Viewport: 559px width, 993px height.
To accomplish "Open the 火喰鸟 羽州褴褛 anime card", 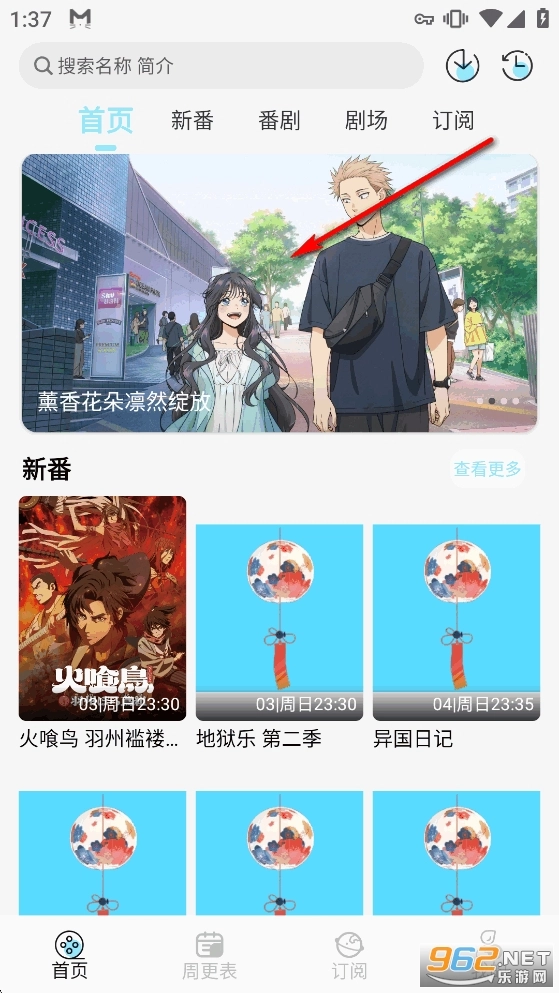I will pyautogui.click(x=103, y=623).
